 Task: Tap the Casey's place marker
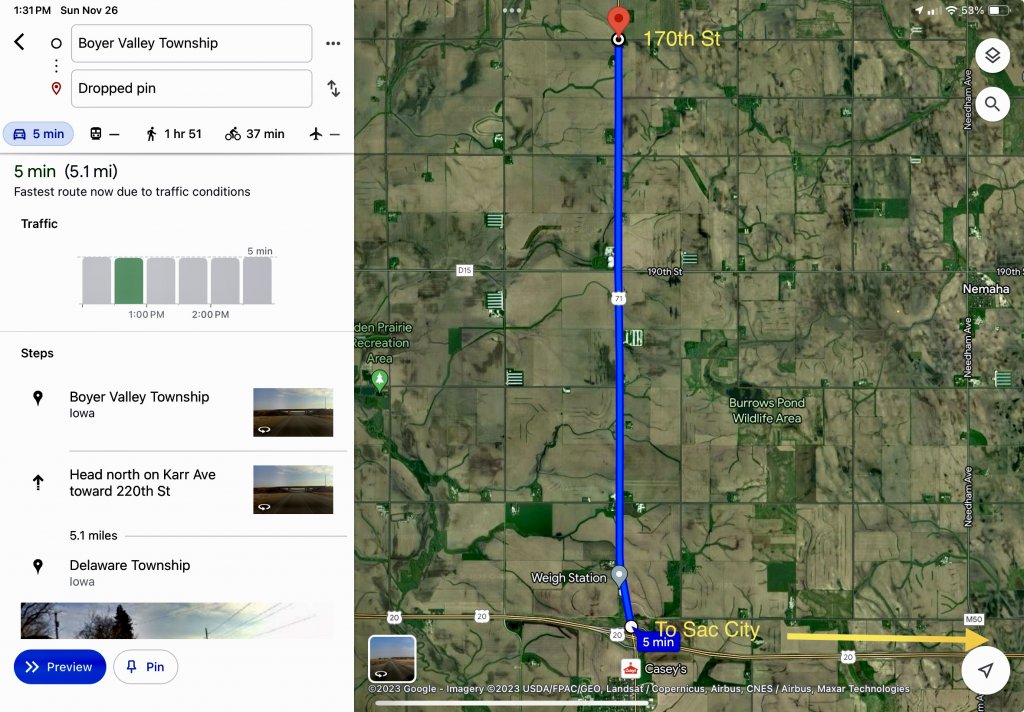point(631,668)
